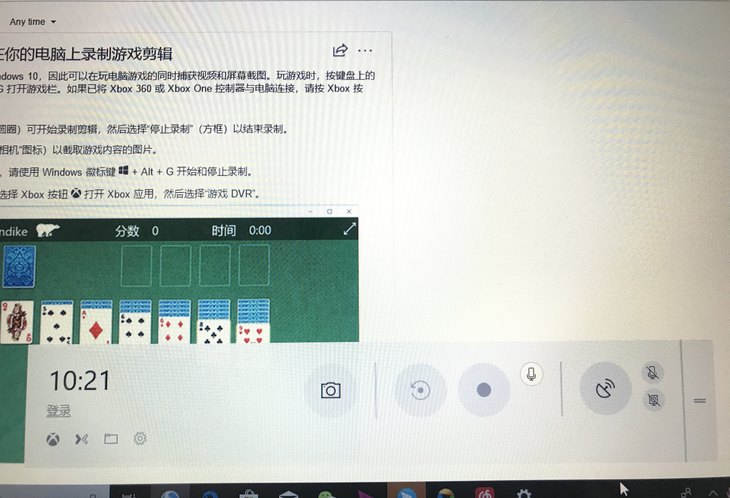
Task: Close the Solitaire game window
Action: click(x=348, y=212)
